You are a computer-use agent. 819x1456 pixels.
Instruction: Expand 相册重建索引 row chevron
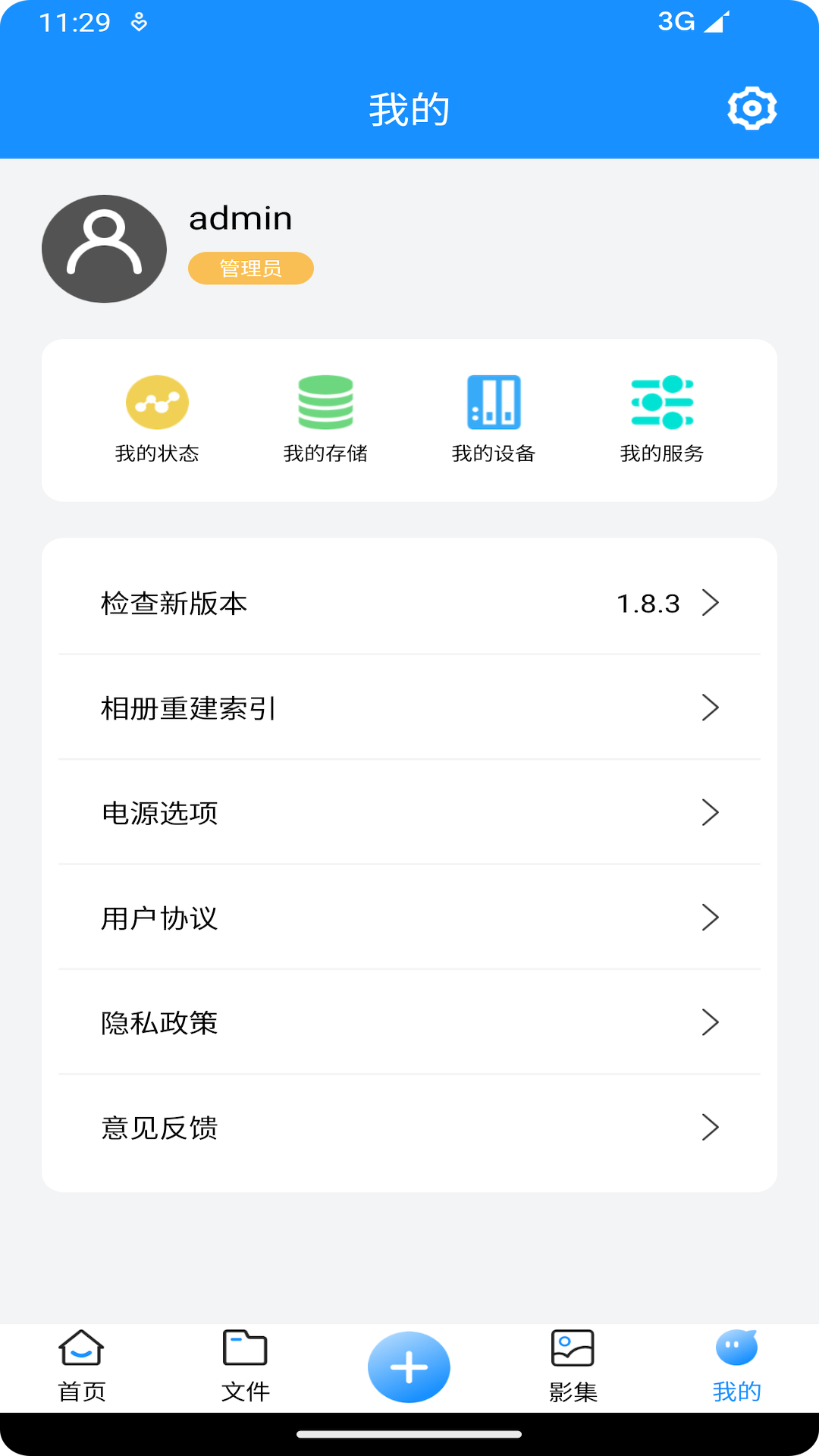[711, 708]
